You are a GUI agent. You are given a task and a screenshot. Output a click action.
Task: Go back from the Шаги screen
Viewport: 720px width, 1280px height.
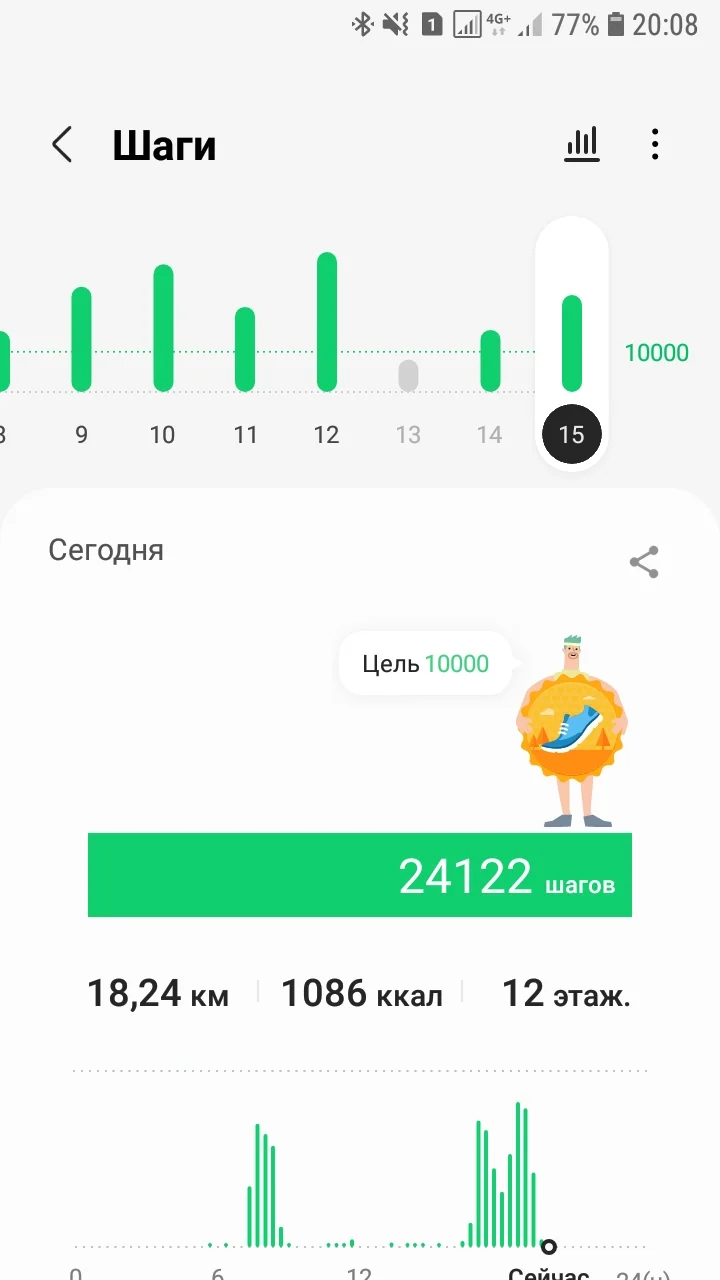(62, 145)
